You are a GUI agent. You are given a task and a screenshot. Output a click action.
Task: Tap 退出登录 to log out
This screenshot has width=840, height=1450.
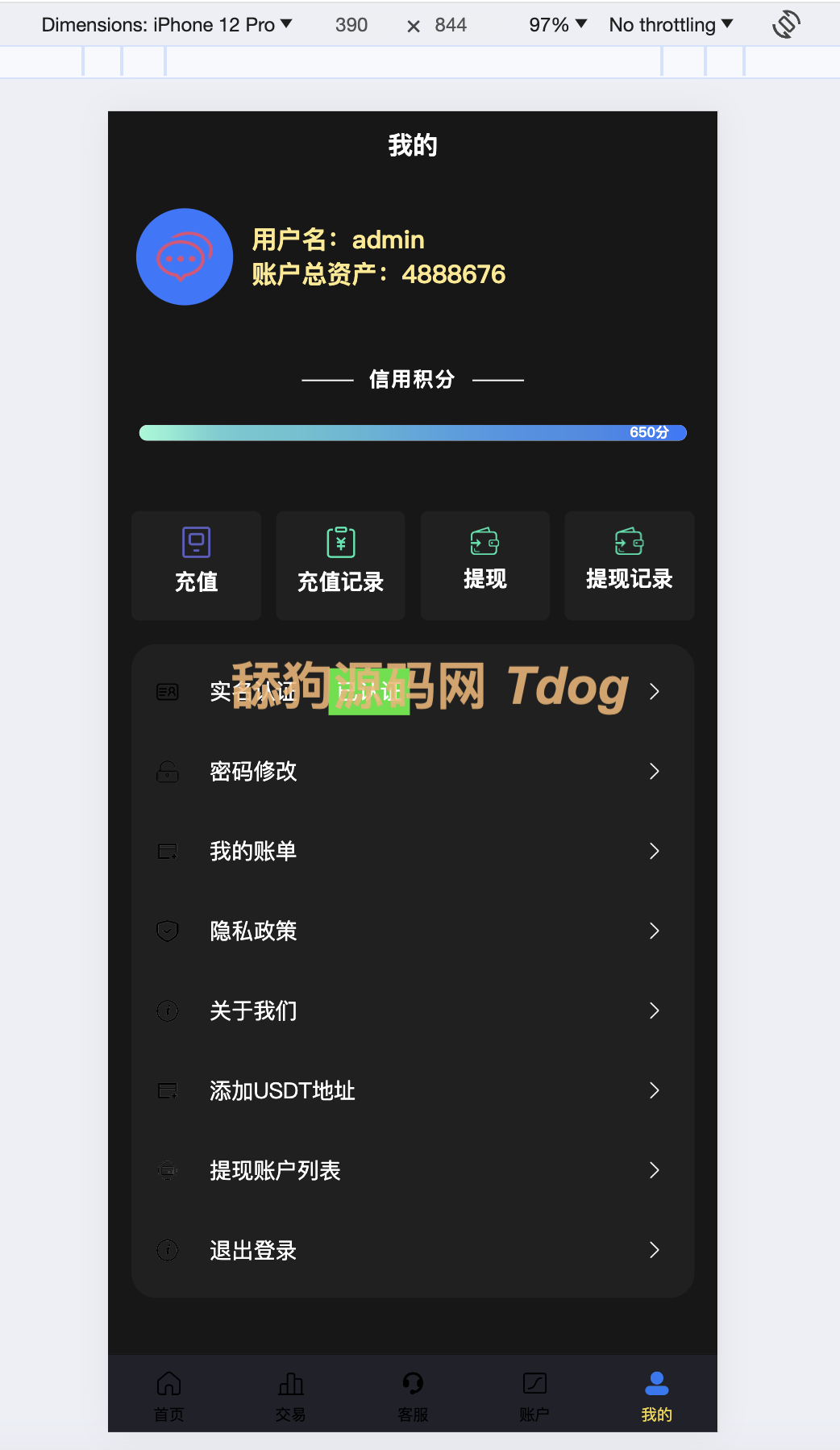pos(413,1251)
